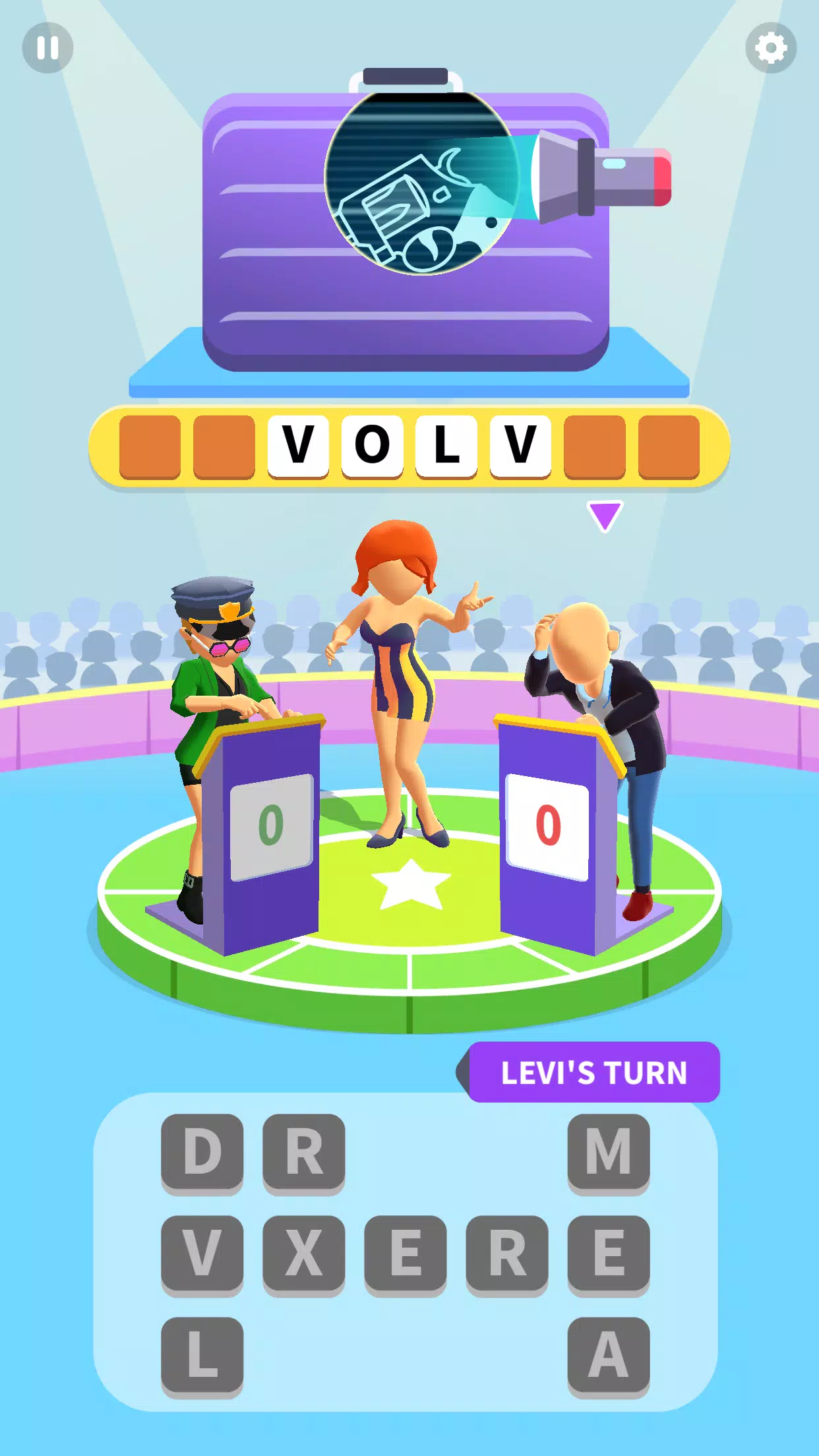This screenshot has width=819, height=1456.
Task: Pick the letter M tile
Action: click(608, 1152)
